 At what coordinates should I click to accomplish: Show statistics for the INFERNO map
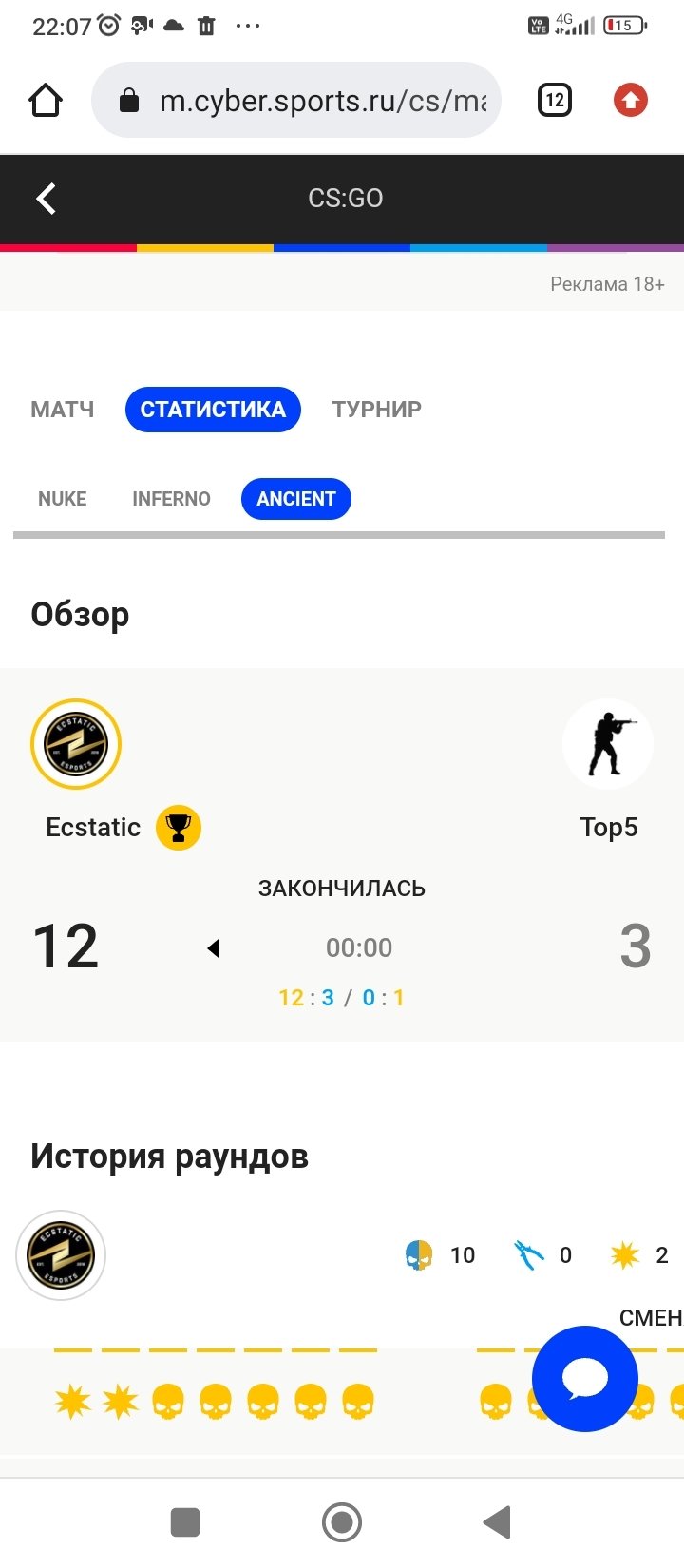171,499
